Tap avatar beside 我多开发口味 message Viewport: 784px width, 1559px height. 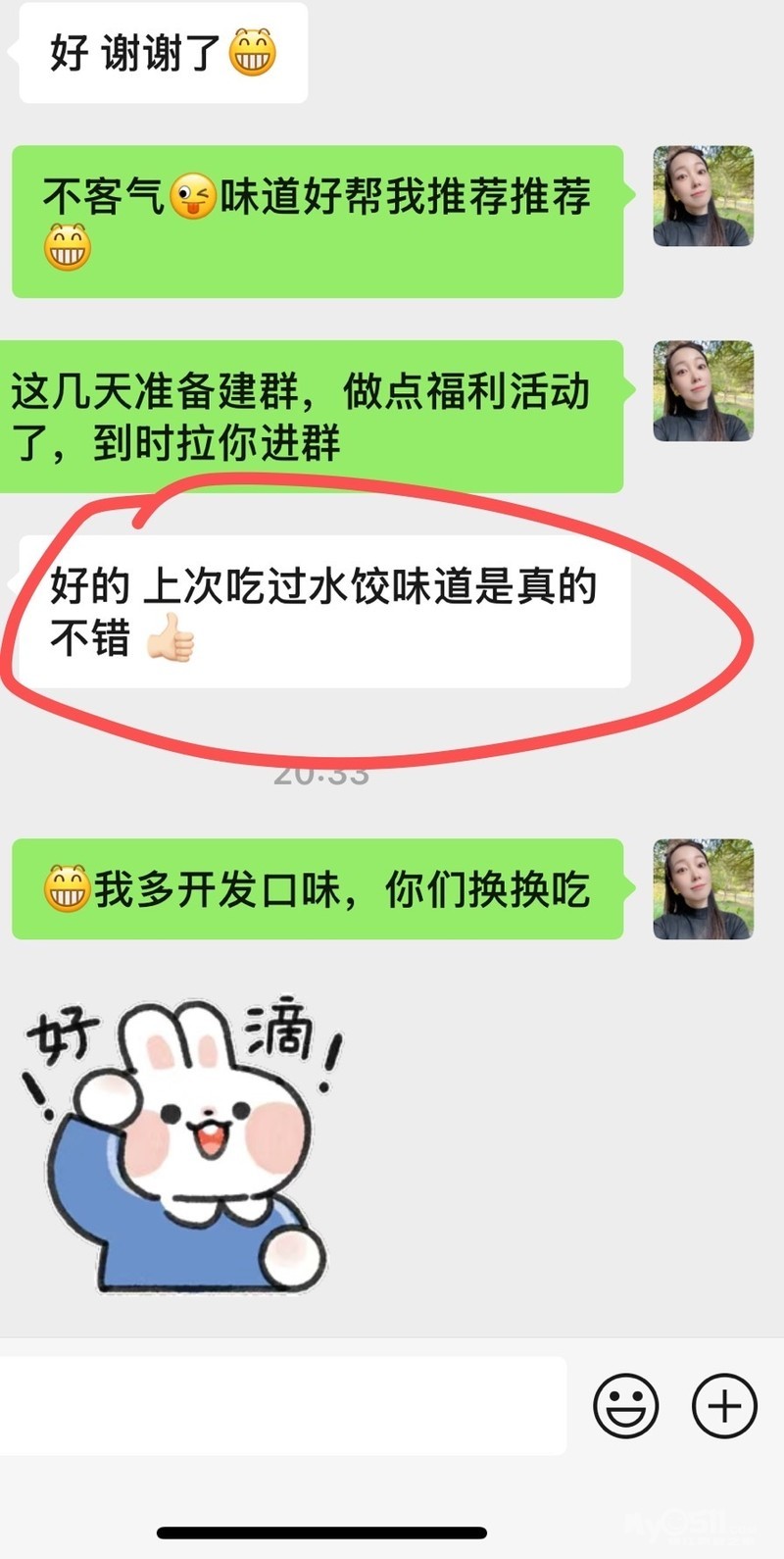coord(703,889)
